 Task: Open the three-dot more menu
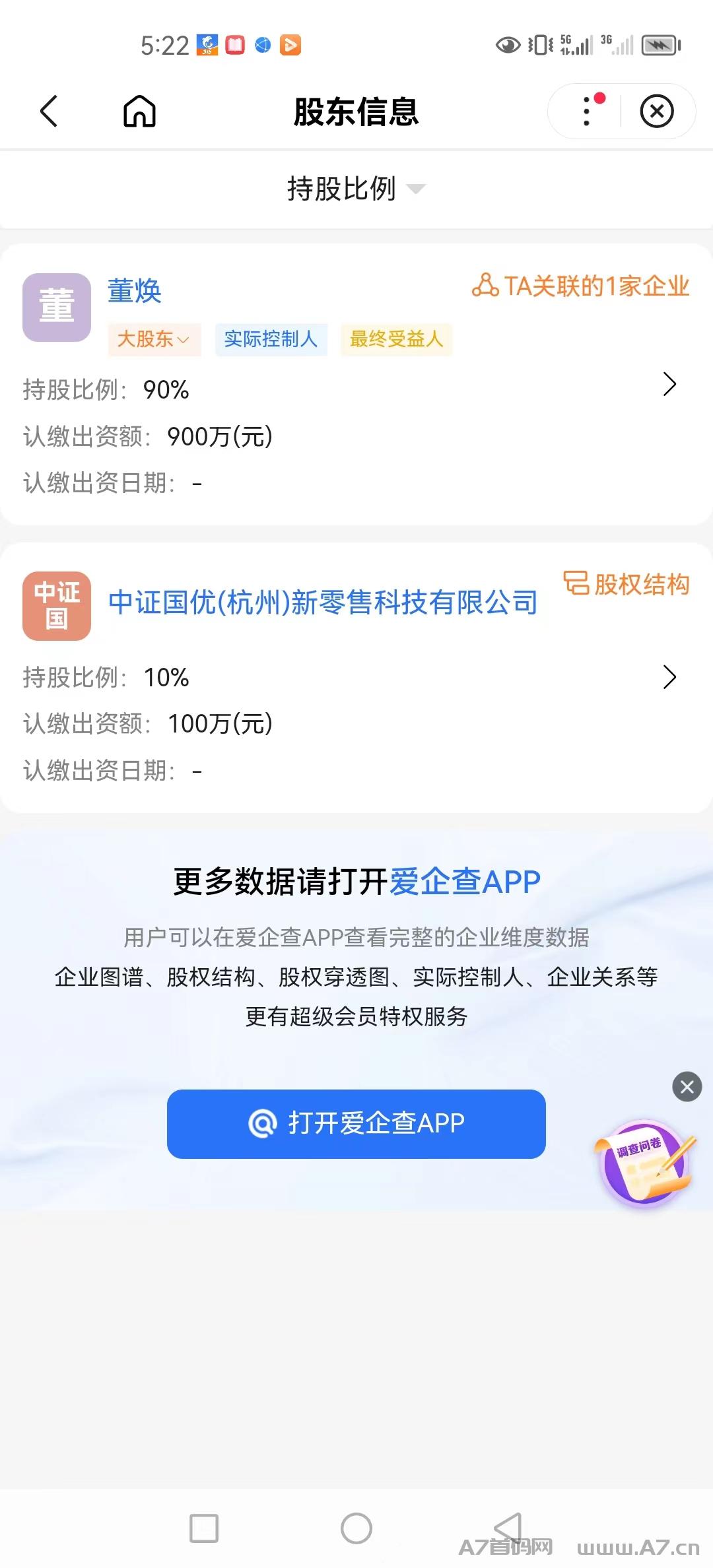[586, 111]
